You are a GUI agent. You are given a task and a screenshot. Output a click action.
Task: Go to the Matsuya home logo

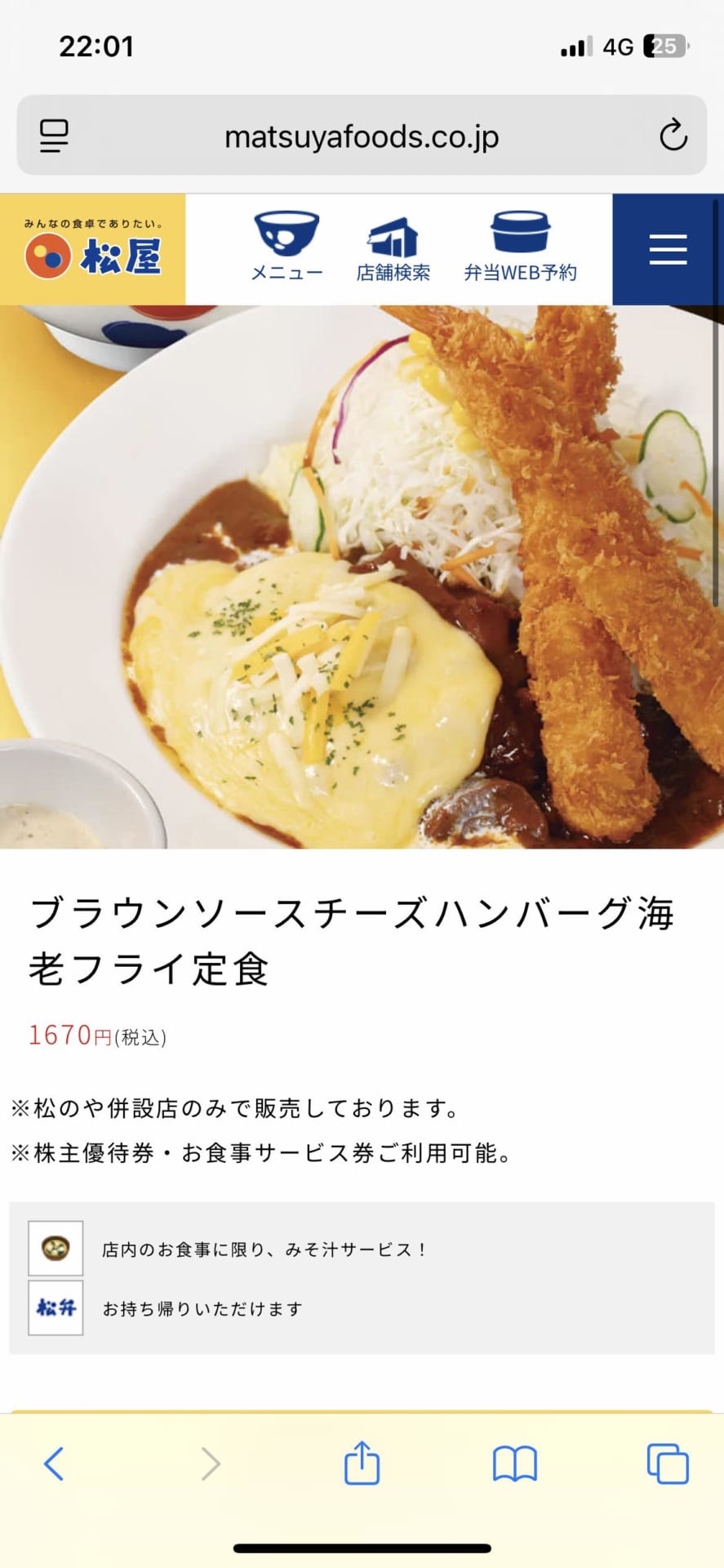click(x=93, y=250)
